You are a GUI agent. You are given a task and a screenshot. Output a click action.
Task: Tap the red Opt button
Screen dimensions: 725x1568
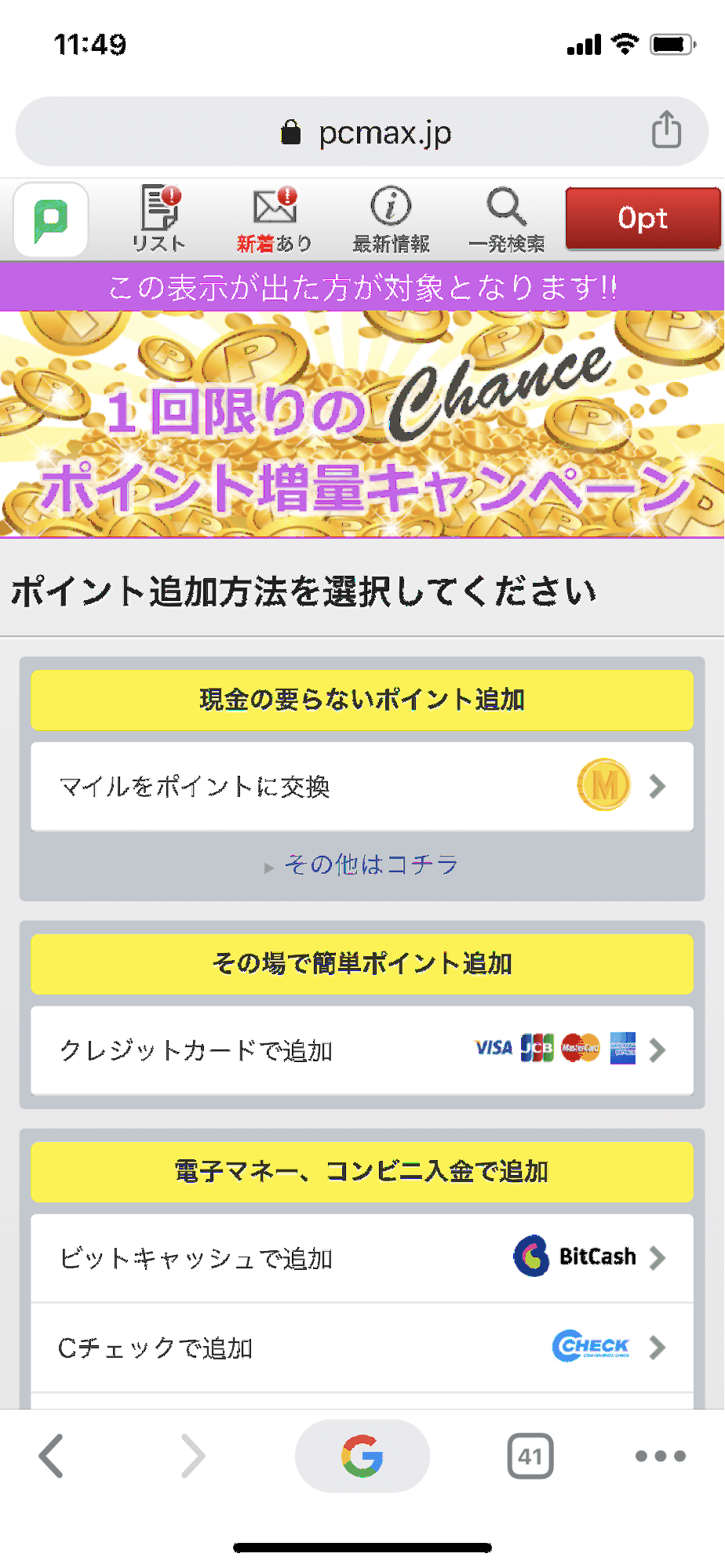642,219
